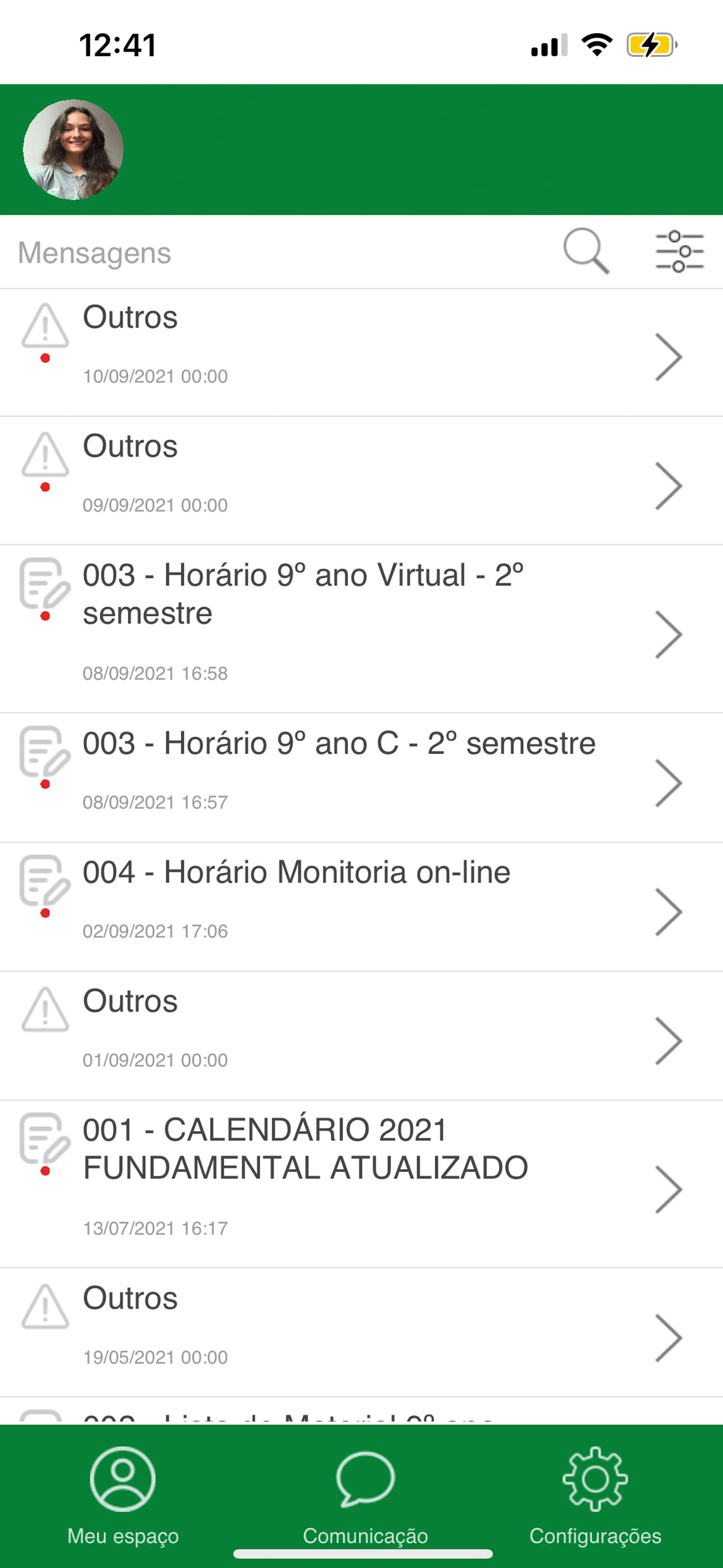
Task: Open the message filter sliders icon
Action: [680, 251]
